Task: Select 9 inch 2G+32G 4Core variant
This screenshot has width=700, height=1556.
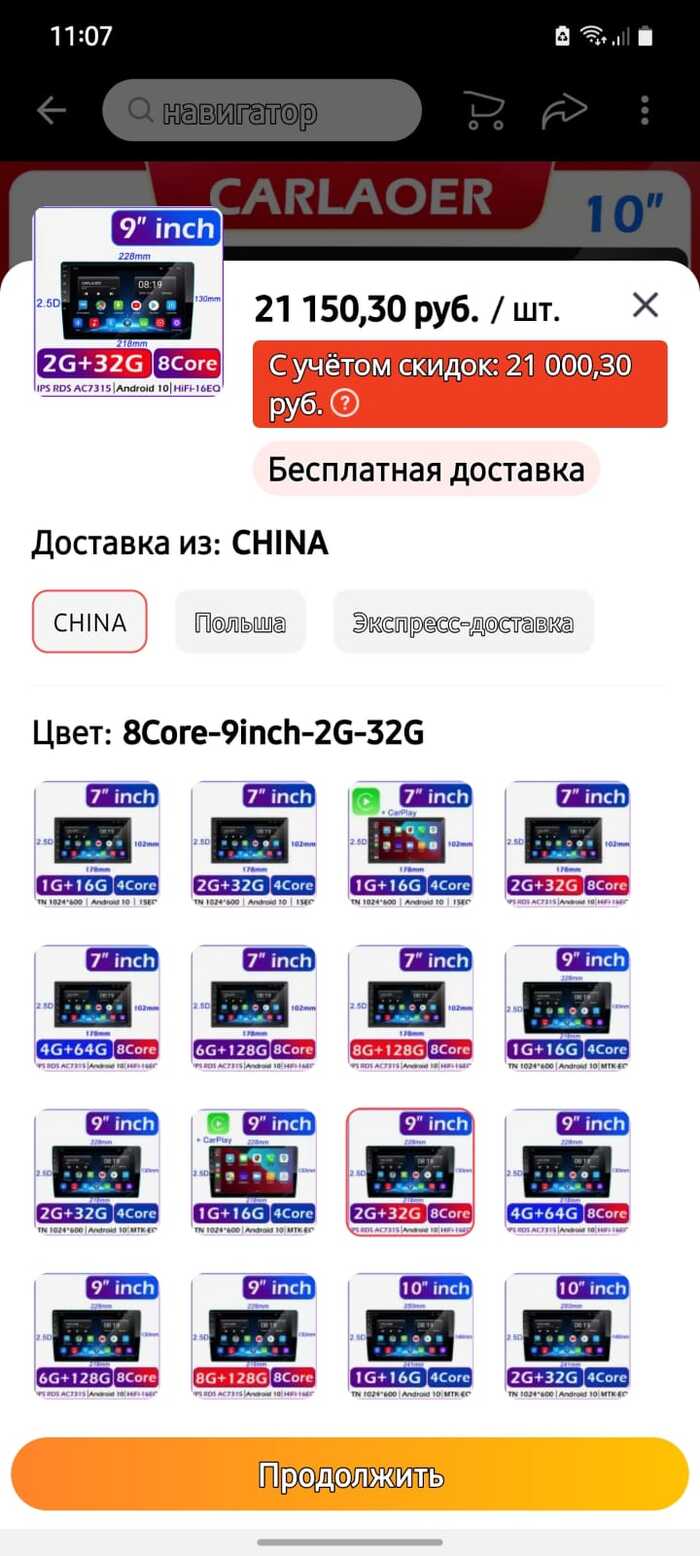Action: pos(97,1172)
